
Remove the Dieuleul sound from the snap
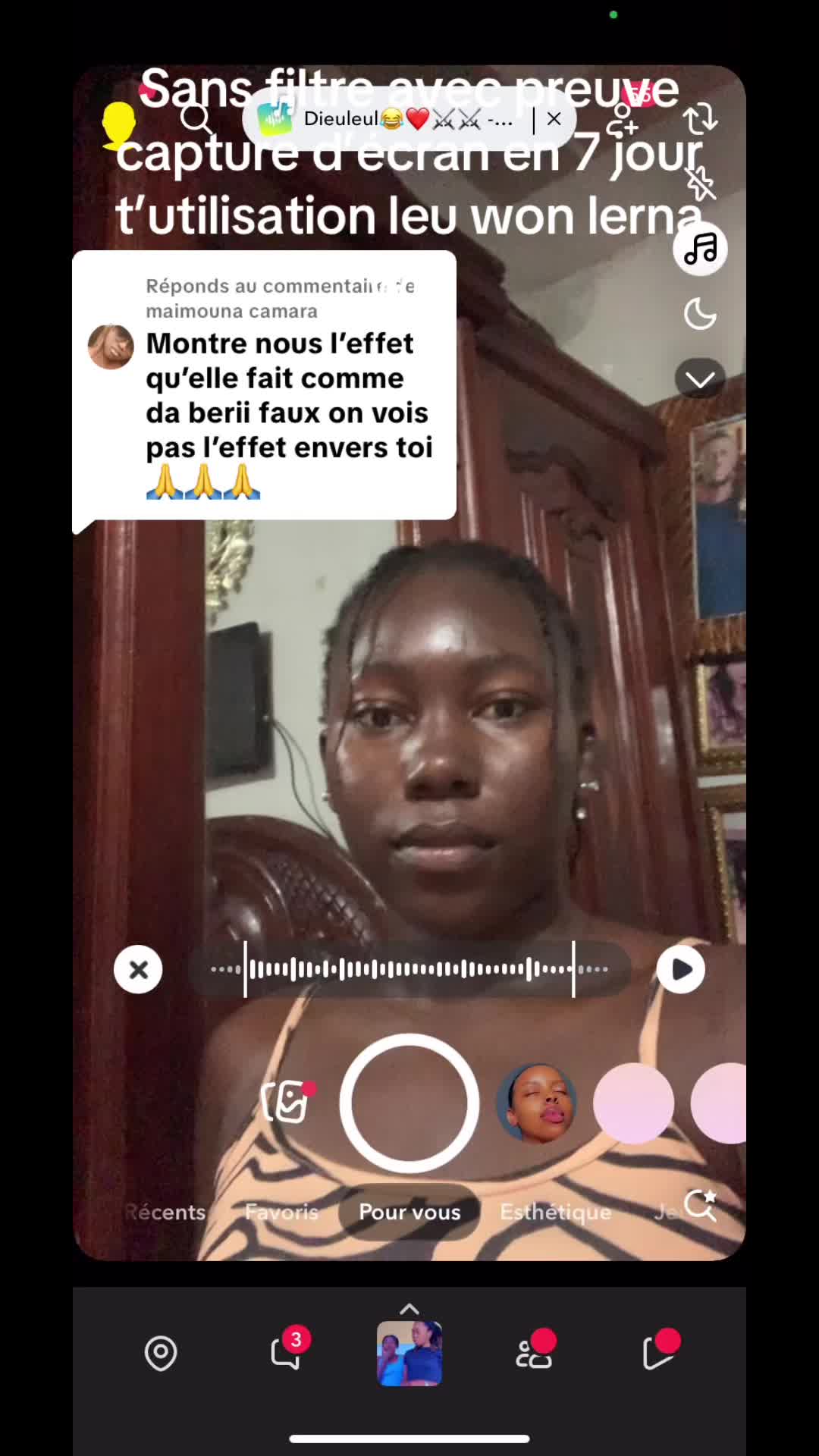click(554, 119)
